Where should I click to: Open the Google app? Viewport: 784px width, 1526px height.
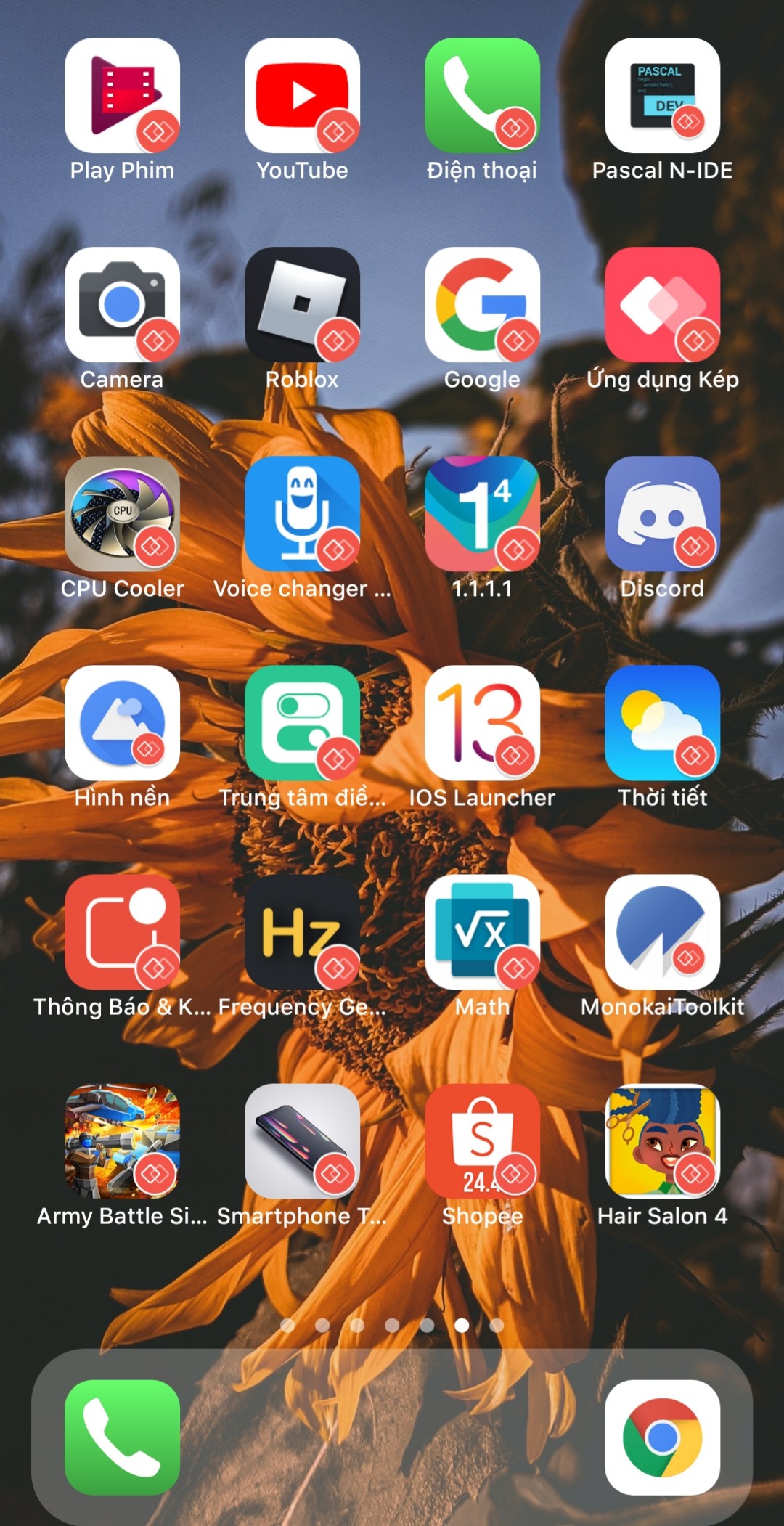pyautogui.click(x=482, y=305)
